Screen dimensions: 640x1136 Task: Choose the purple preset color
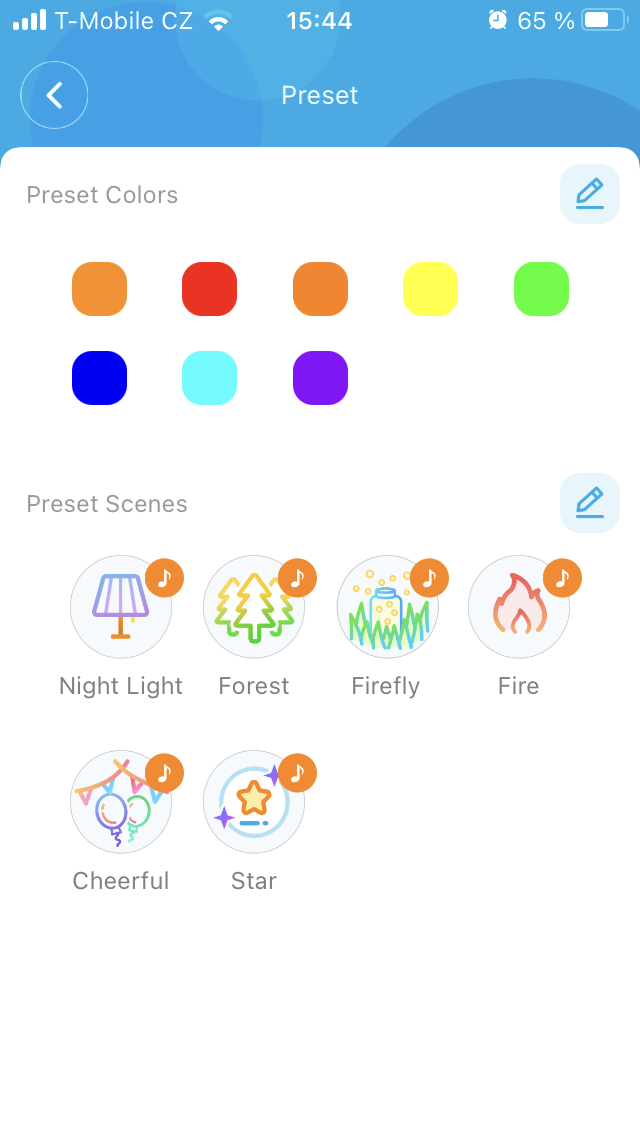pyautogui.click(x=320, y=378)
